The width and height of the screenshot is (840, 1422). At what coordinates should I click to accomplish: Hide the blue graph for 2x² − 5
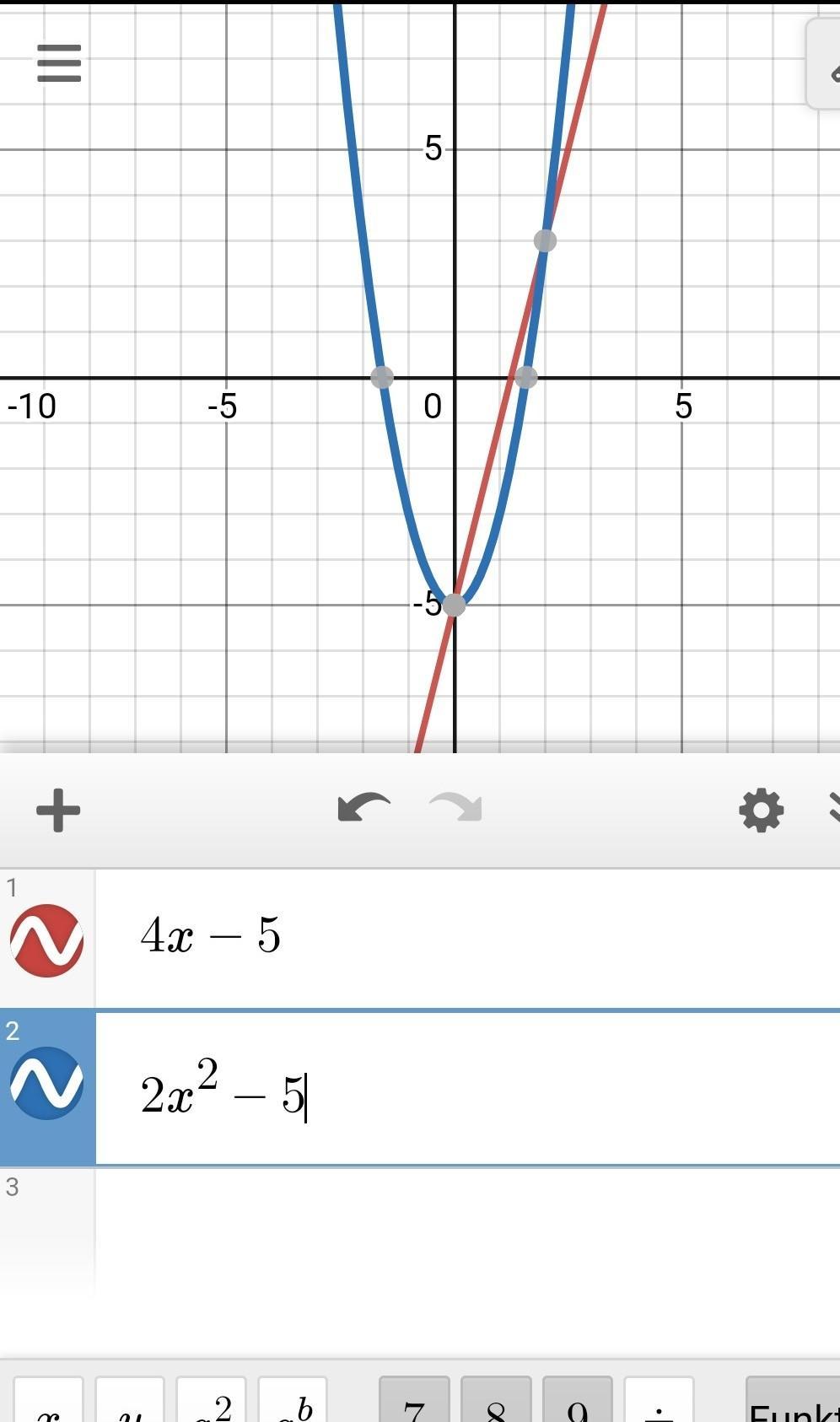click(47, 1083)
